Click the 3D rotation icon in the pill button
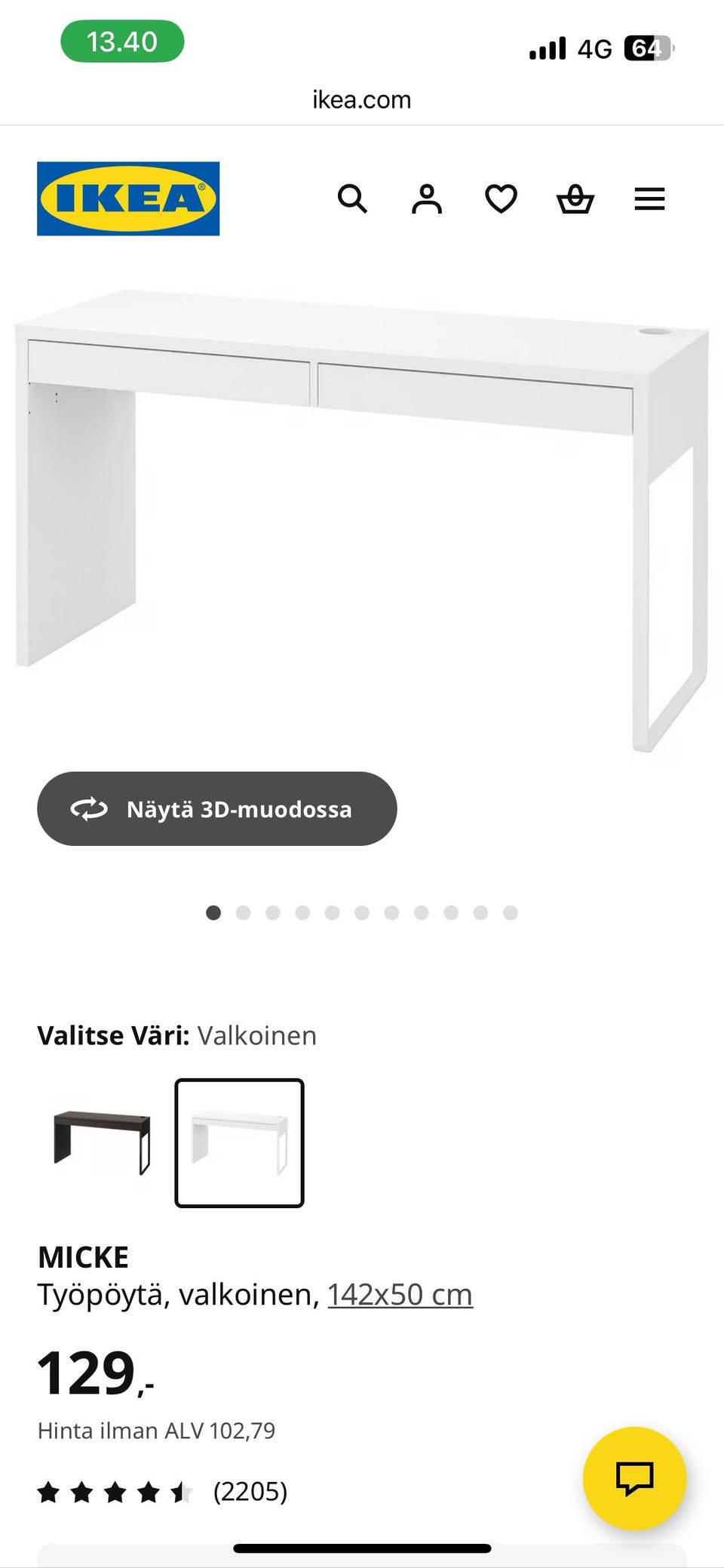This screenshot has height=1568, width=724. [x=87, y=808]
